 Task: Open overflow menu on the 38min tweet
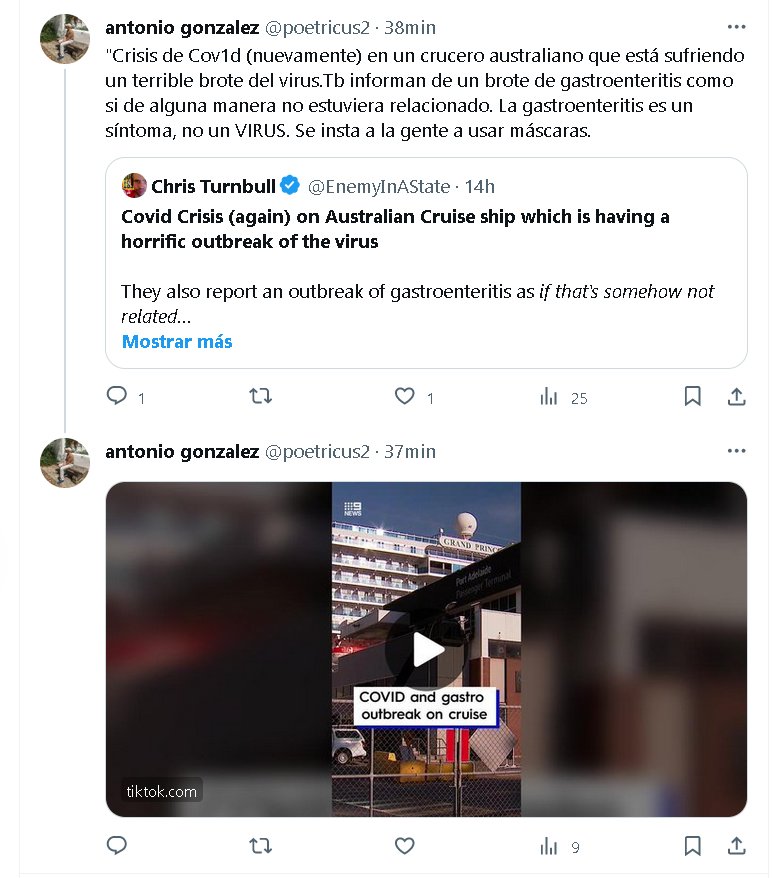point(736,28)
